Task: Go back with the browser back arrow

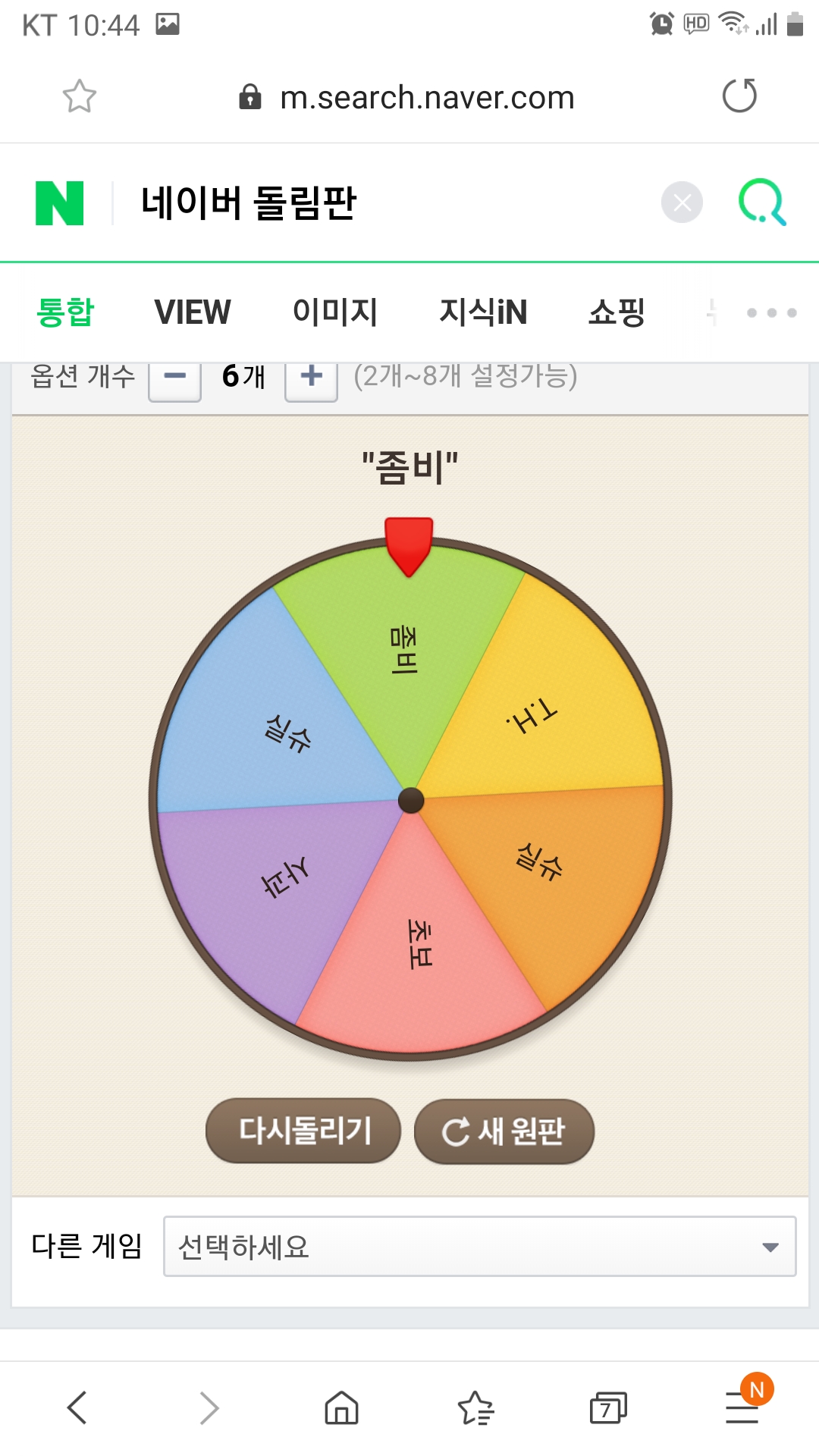Action: pyautogui.click(x=77, y=1408)
